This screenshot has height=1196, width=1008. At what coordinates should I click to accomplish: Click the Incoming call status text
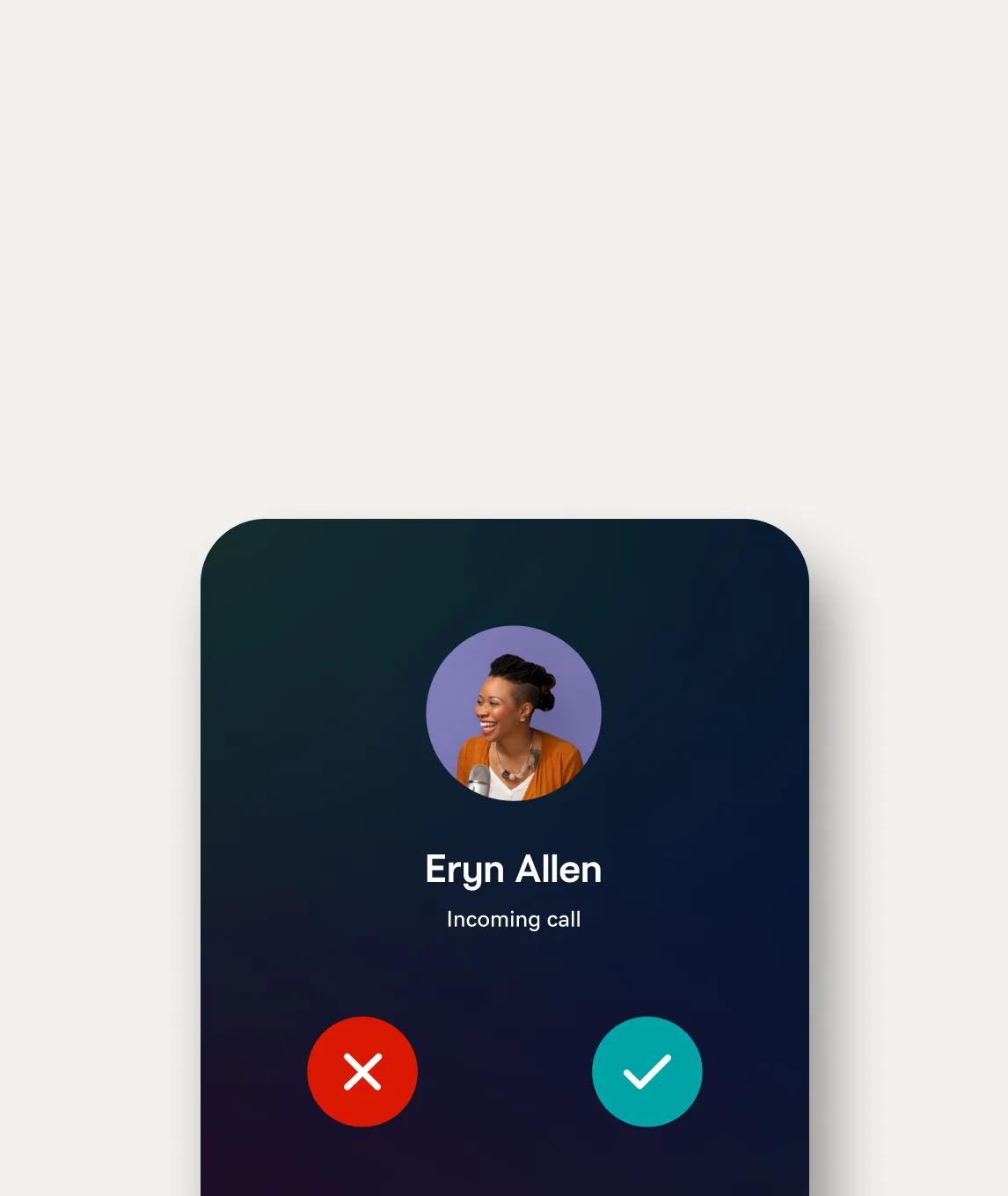514,919
